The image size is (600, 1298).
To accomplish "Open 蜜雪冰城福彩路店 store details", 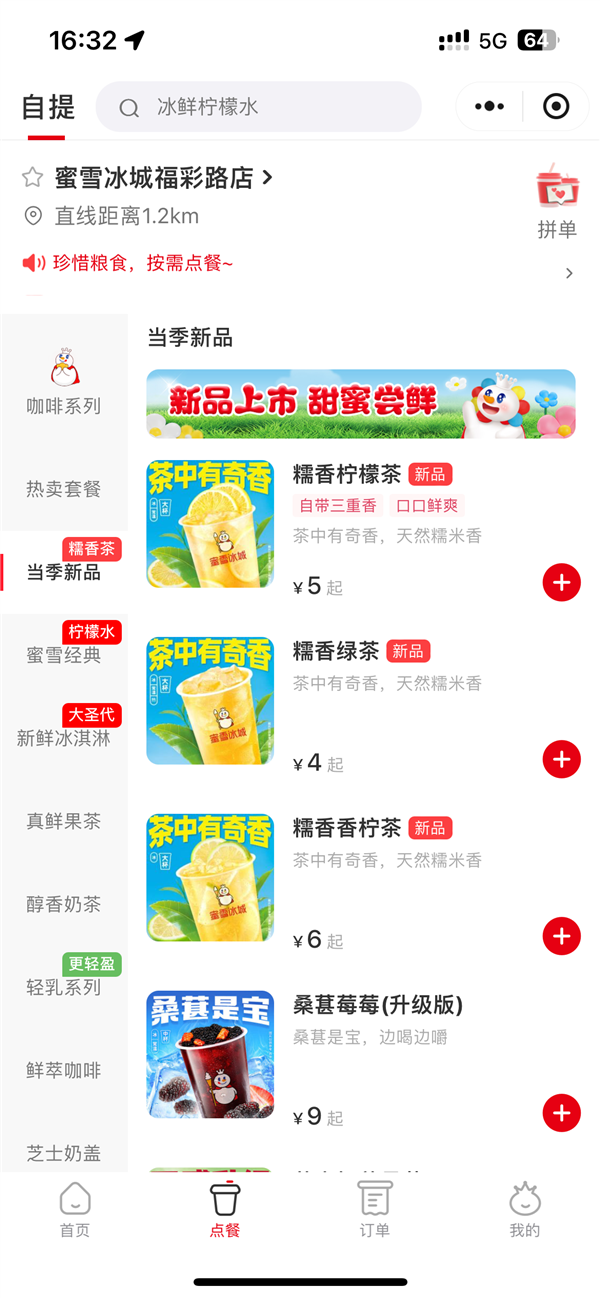I will coord(164,178).
